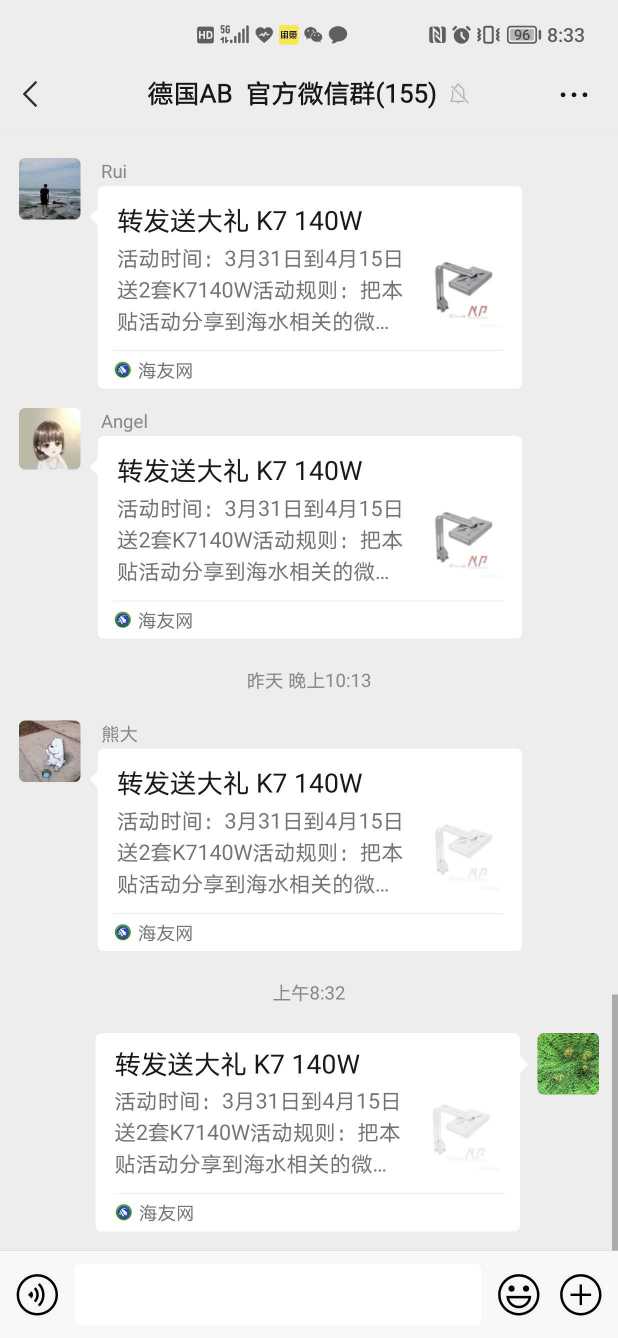This screenshot has width=618, height=1338.
Task: Open the plus attachment menu
Action: [580, 1295]
